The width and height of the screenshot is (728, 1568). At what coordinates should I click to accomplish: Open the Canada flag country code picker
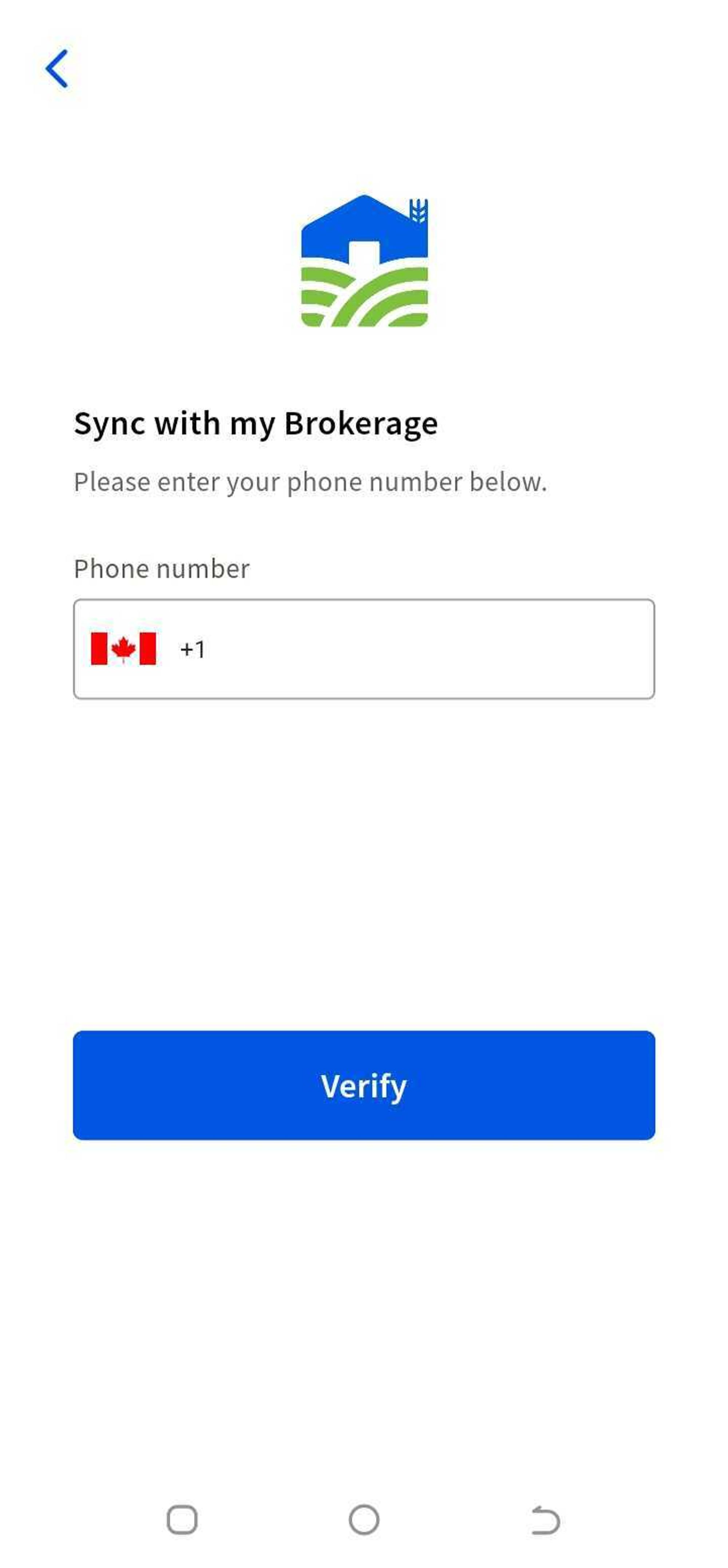tap(123, 649)
